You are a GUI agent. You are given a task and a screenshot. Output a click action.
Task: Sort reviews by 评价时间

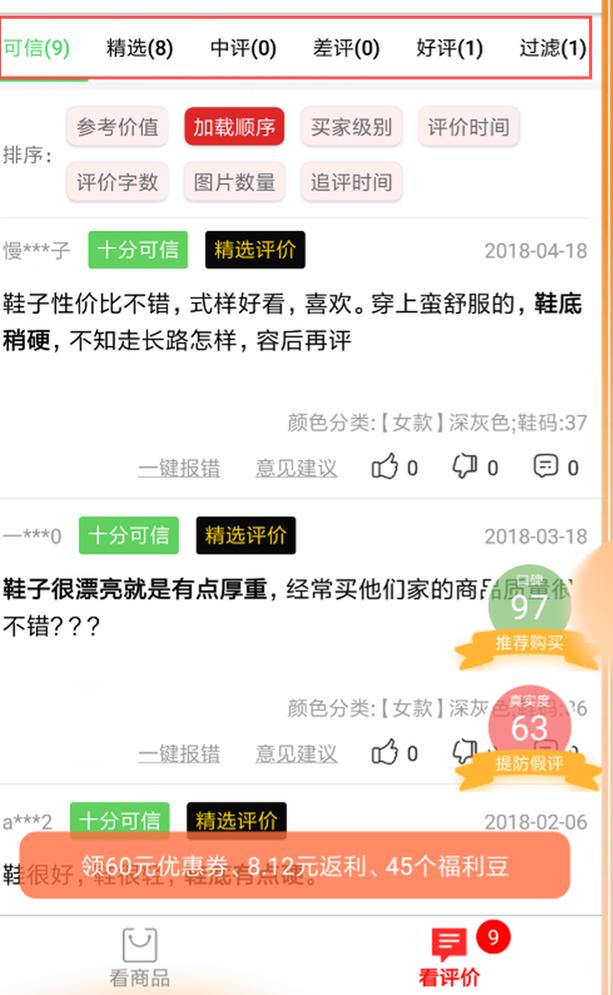tap(468, 127)
